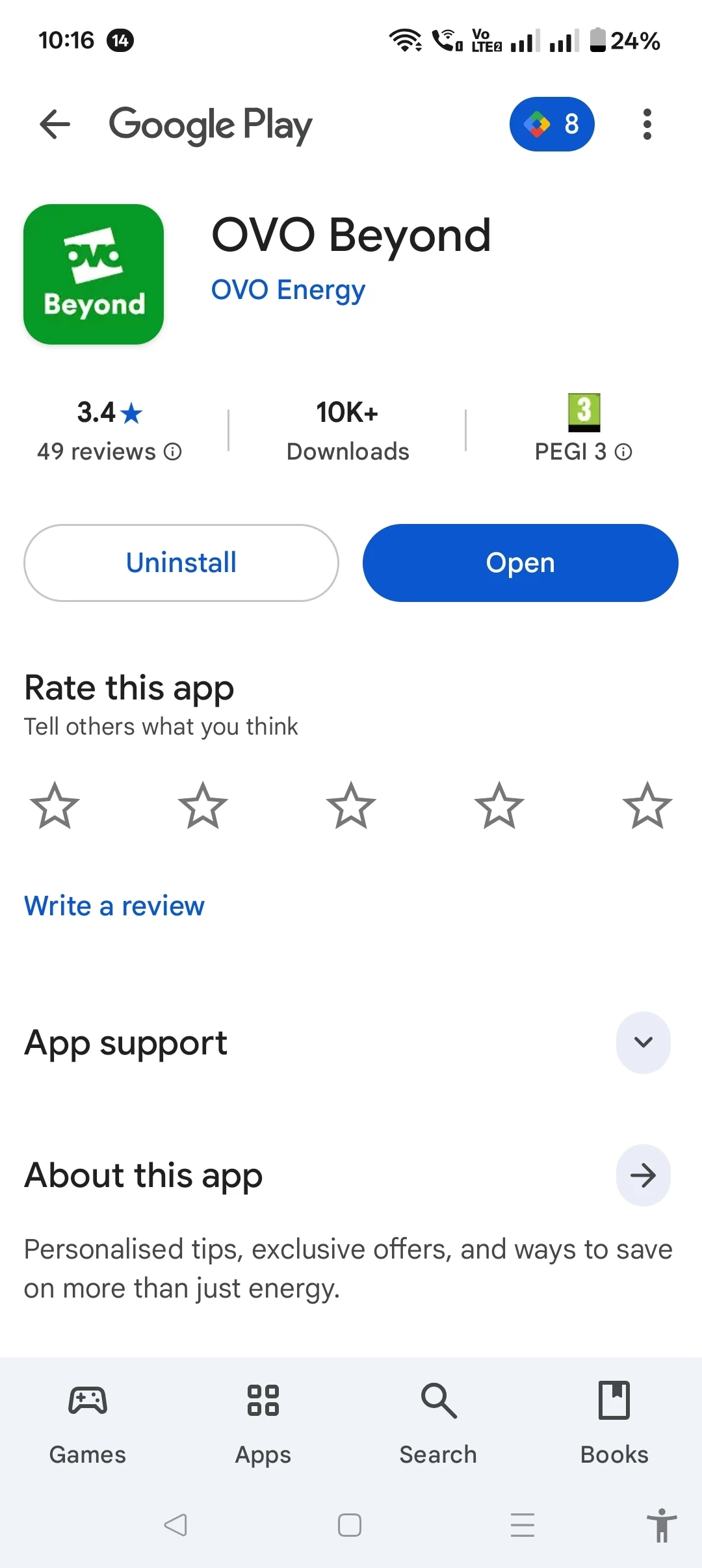Switch to the Apps tab
This screenshot has width=702, height=1568.
pos(263,1424)
